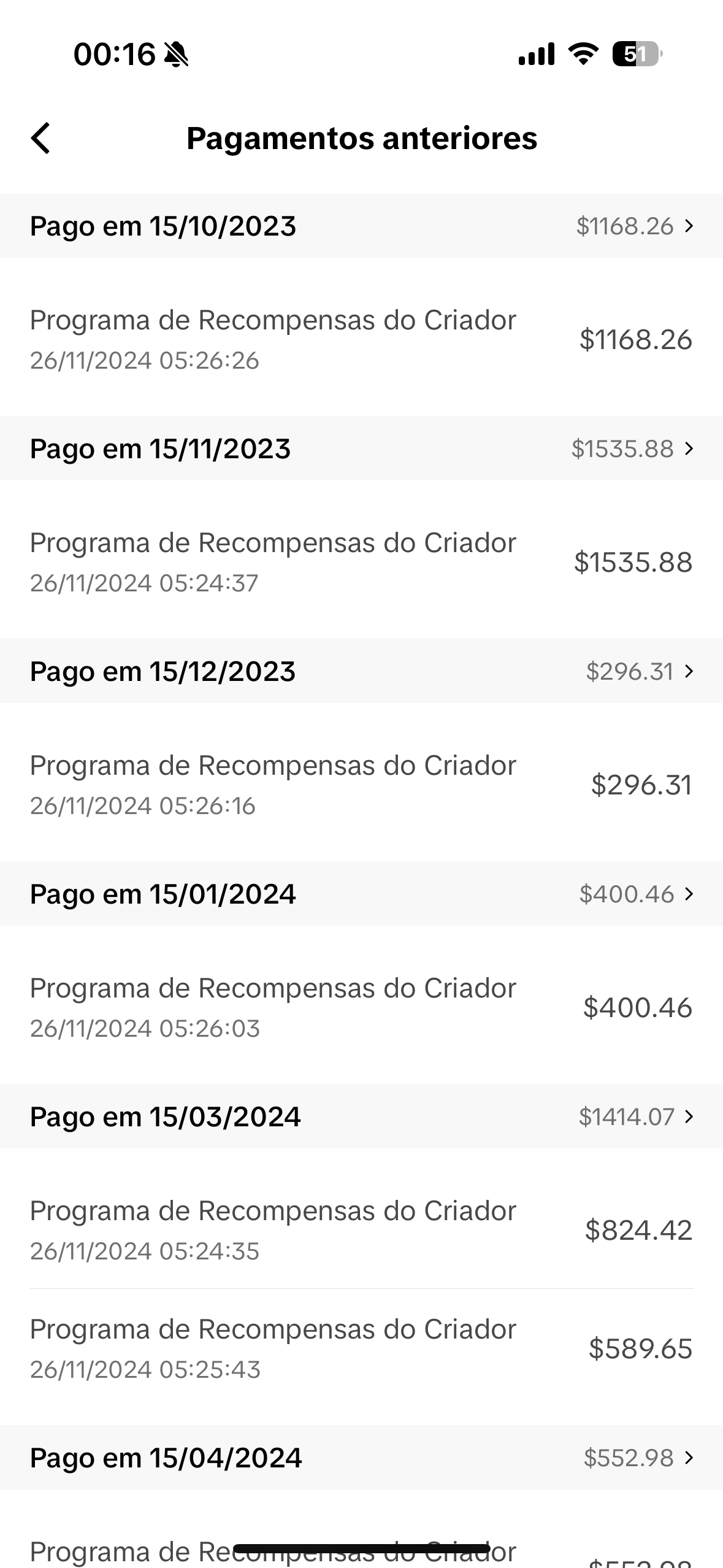The image size is (723, 1568).
Task: Show details of Pago em 15/04/2024
Action: [361, 1458]
